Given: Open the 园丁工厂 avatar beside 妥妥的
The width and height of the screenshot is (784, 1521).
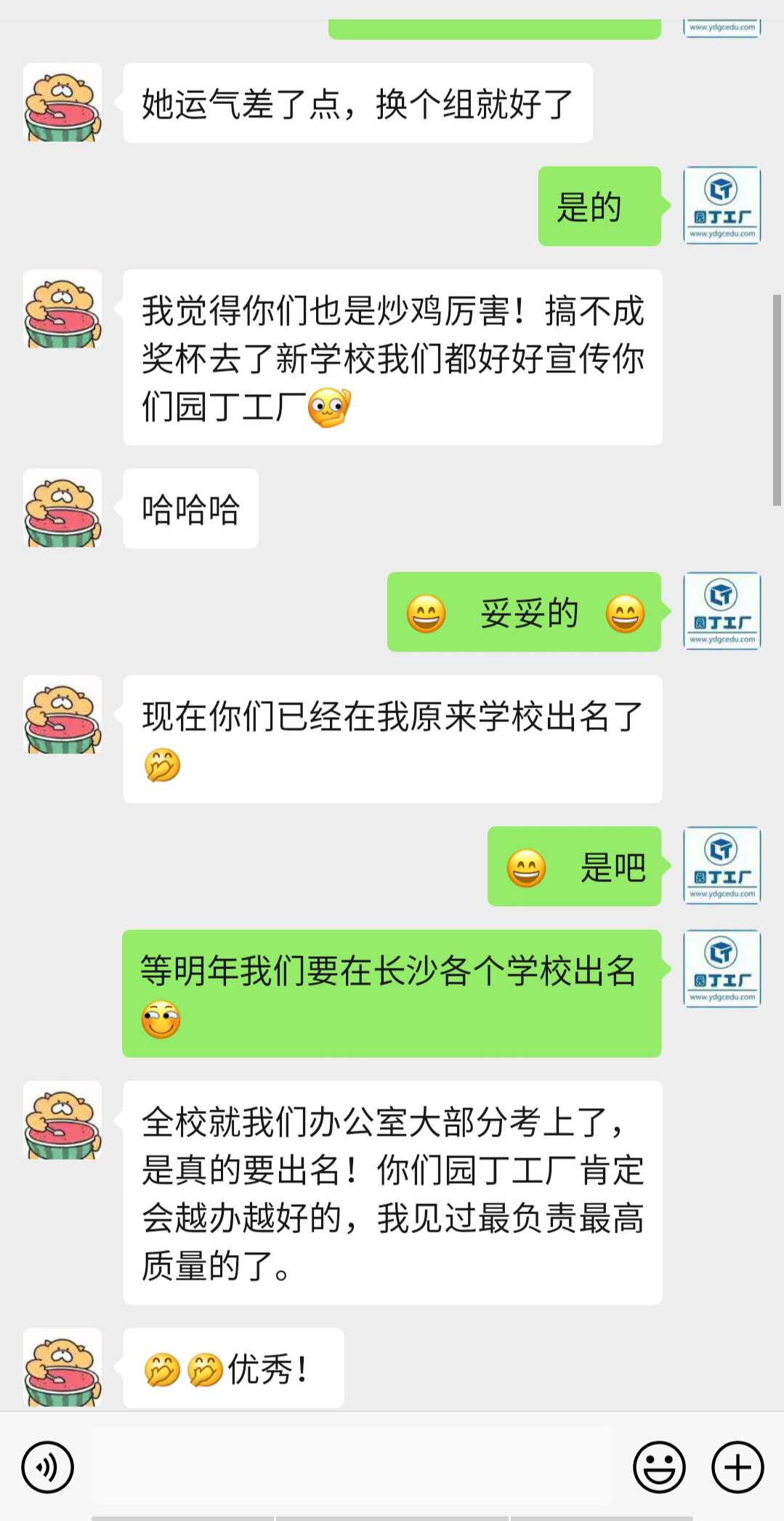Looking at the screenshot, I should point(722,611).
